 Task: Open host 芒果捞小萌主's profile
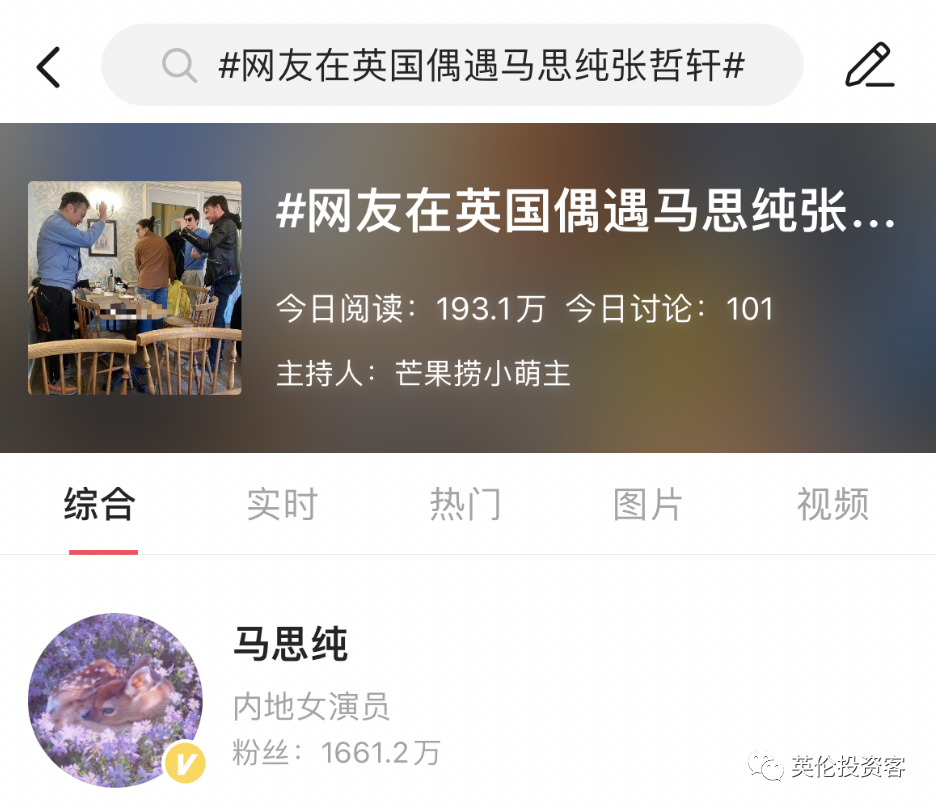(x=482, y=373)
